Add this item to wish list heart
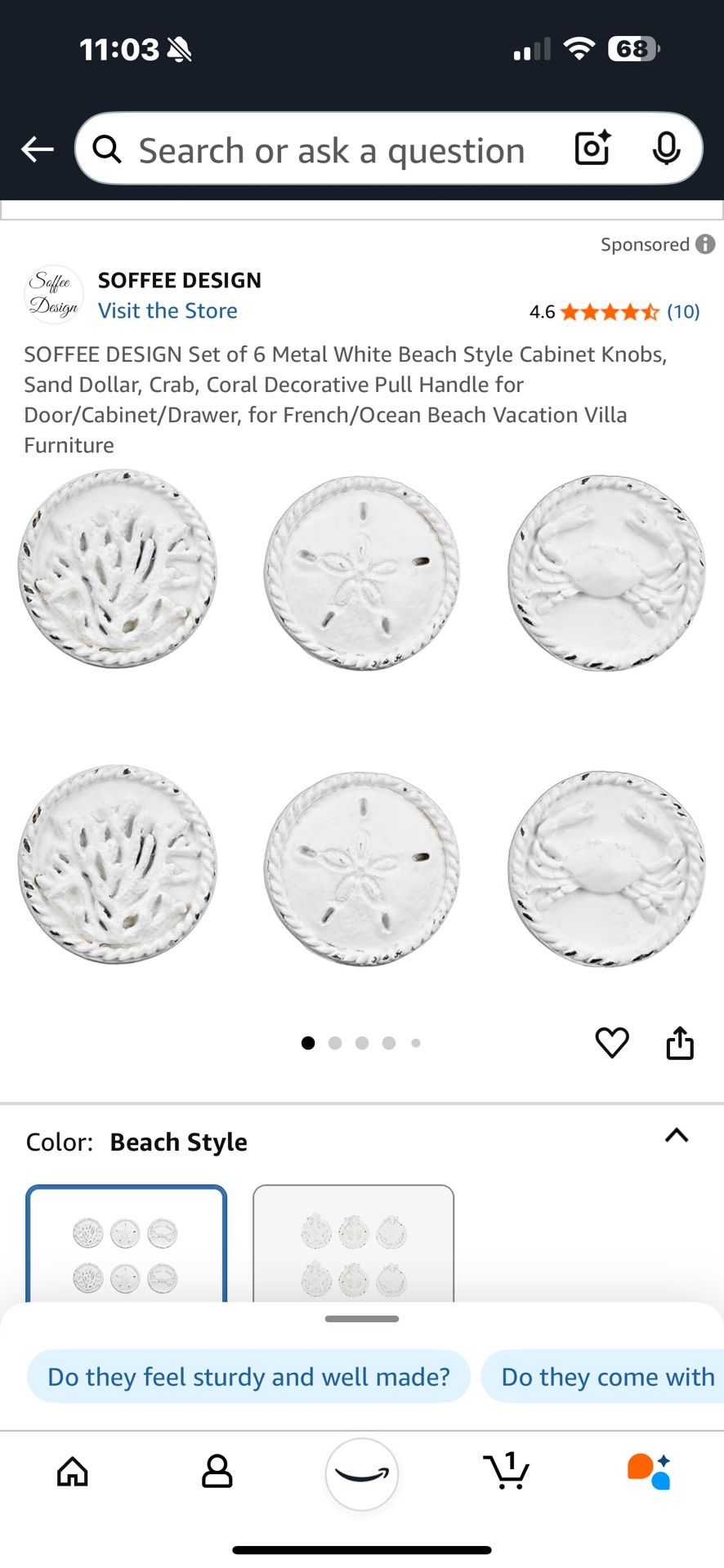The width and height of the screenshot is (724, 1568). [611, 1043]
